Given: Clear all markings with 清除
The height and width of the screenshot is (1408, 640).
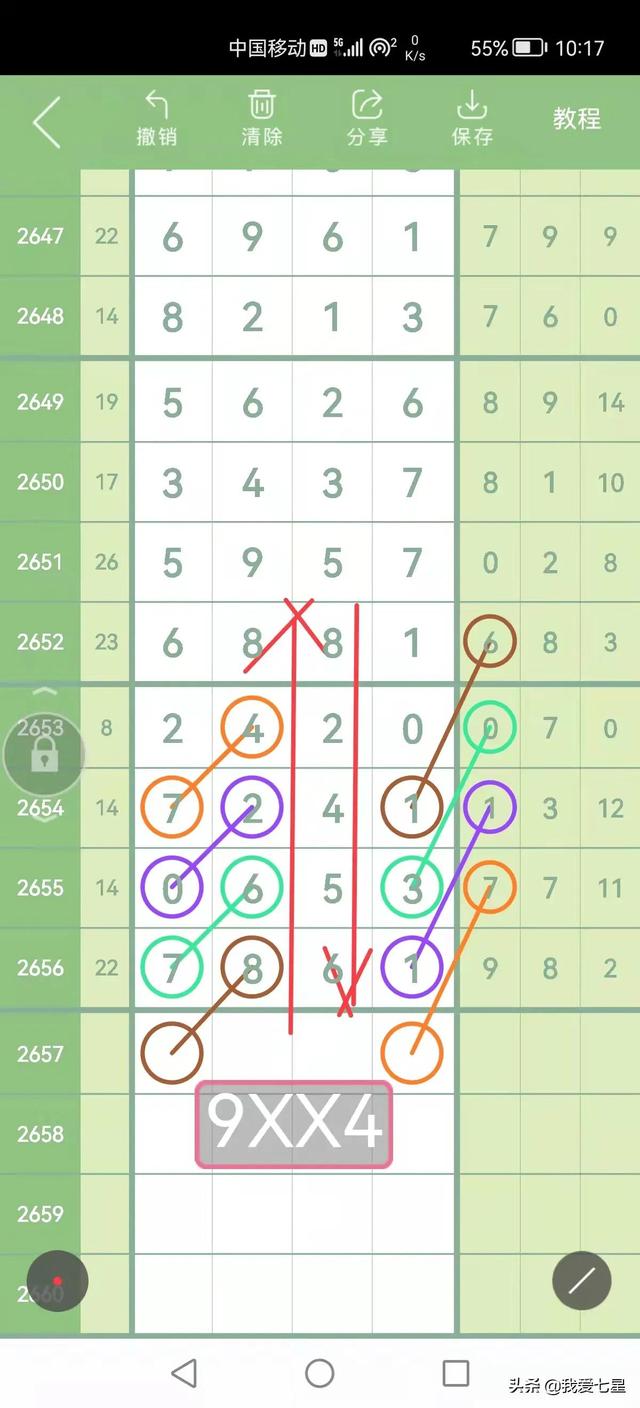Looking at the screenshot, I should pyautogui.click(x=261, y=119).
